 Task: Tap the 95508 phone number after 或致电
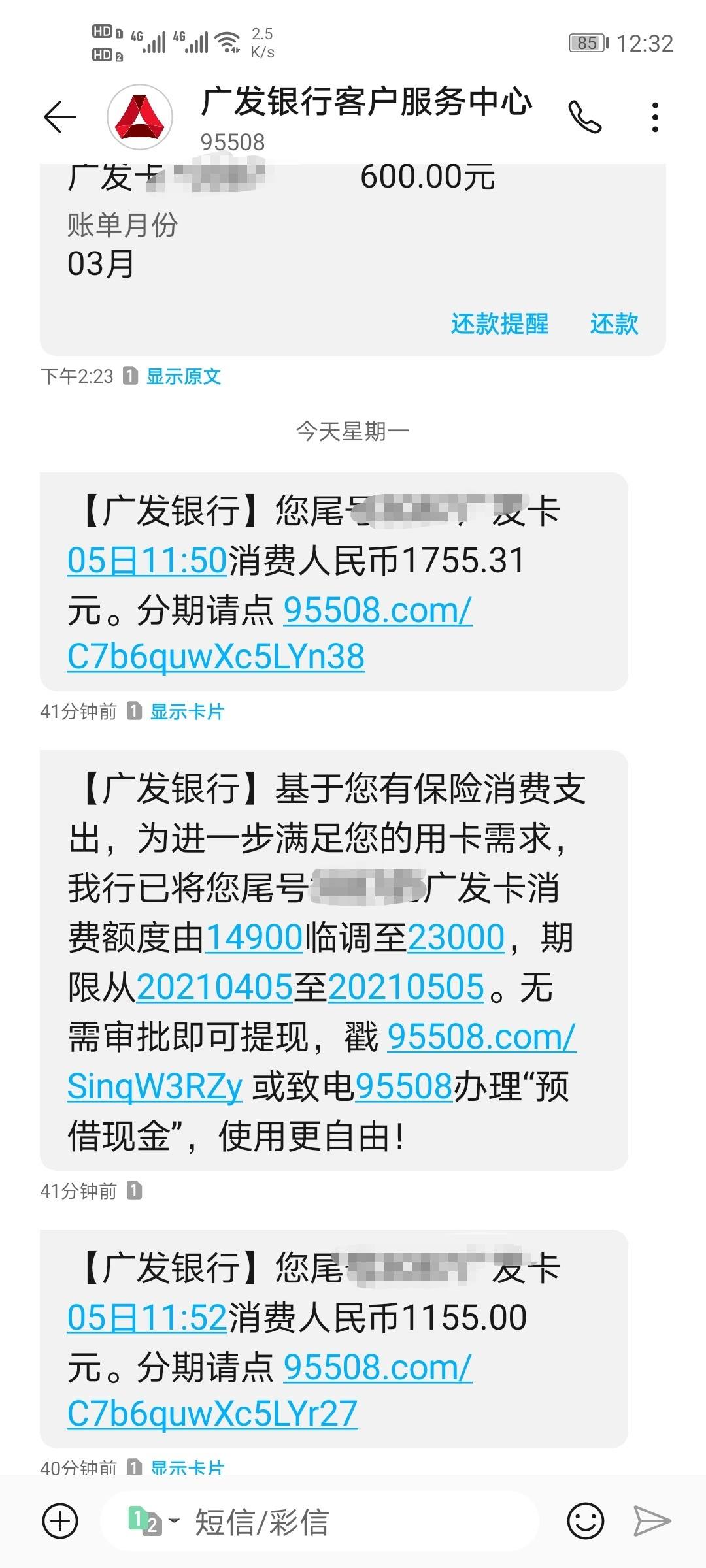pyautogui.click(x=404, y=1086)
